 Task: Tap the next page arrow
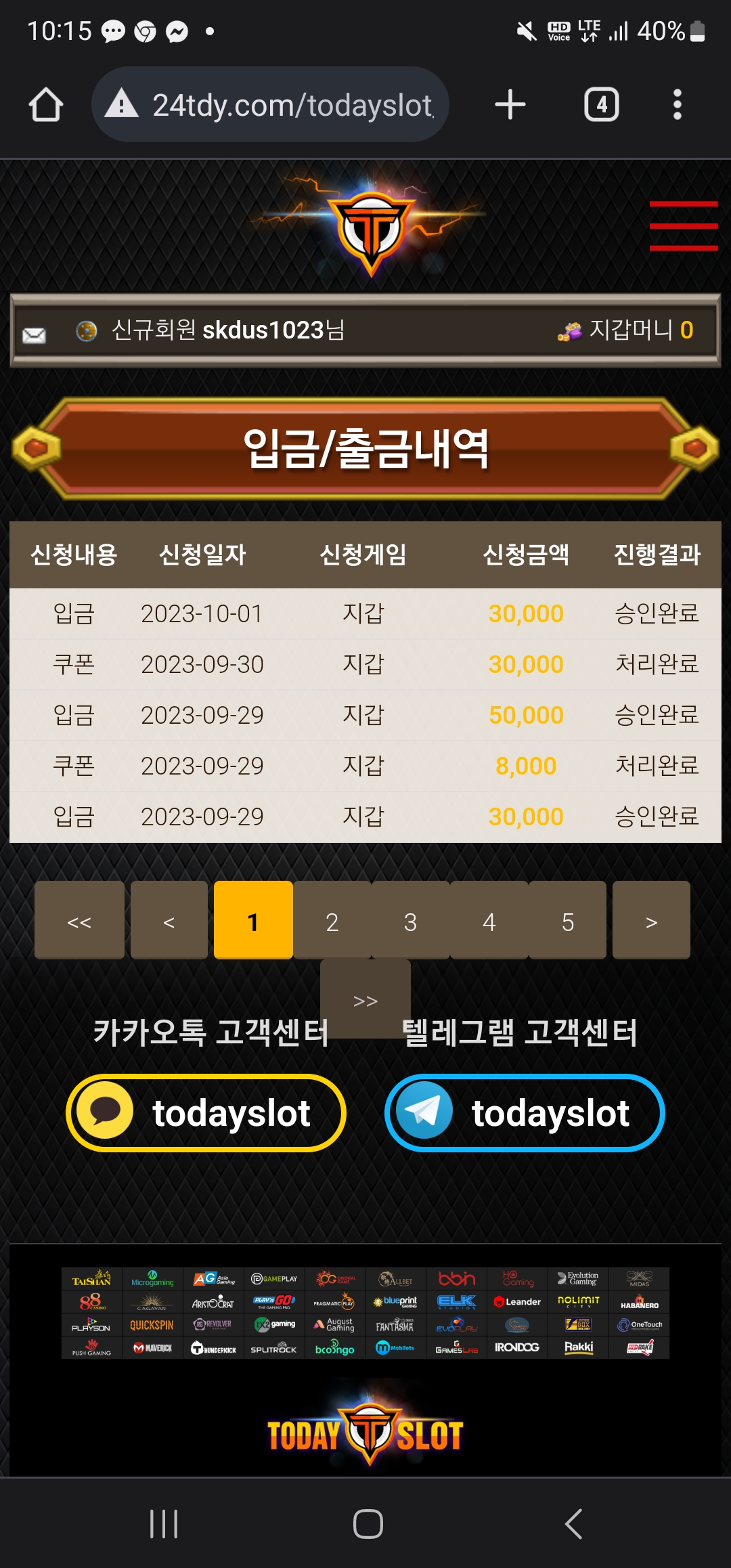coord(651,921)
